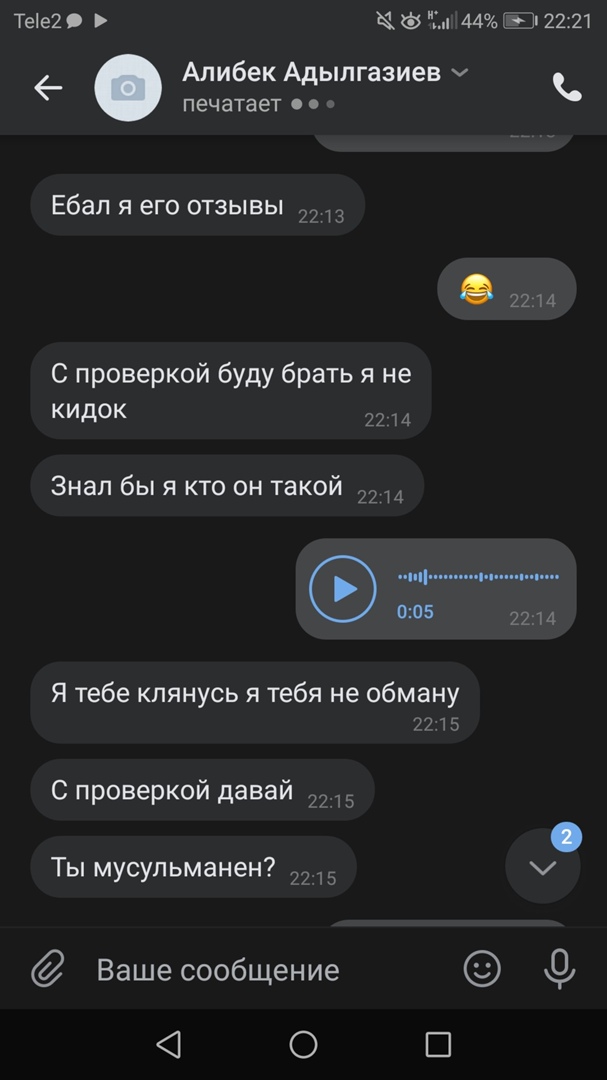Viewport: 607px width, 1080px height.
Task: Record a voice message with microphone
Action: point(559,968)
